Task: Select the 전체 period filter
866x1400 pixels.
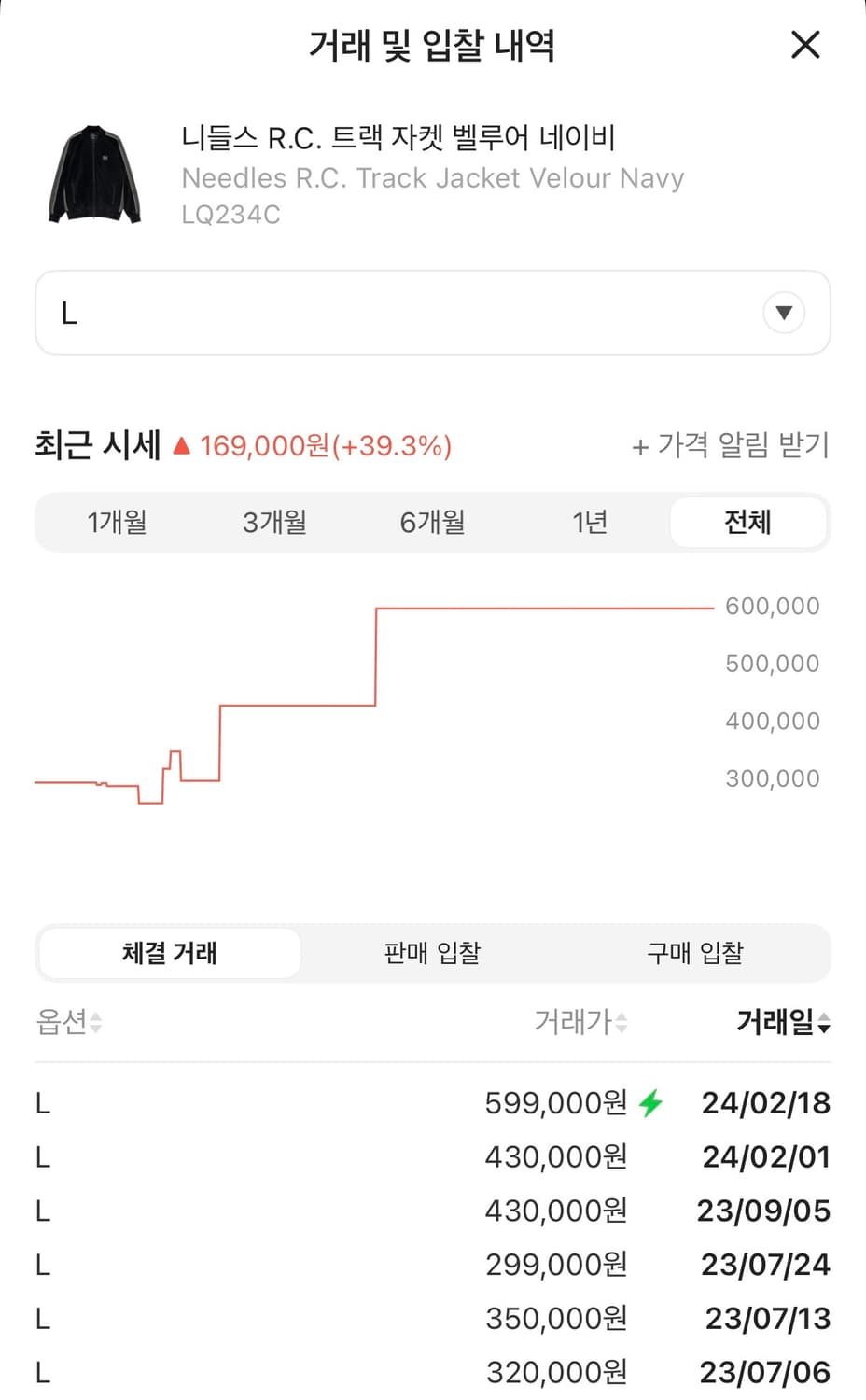Action: (748, 523)
